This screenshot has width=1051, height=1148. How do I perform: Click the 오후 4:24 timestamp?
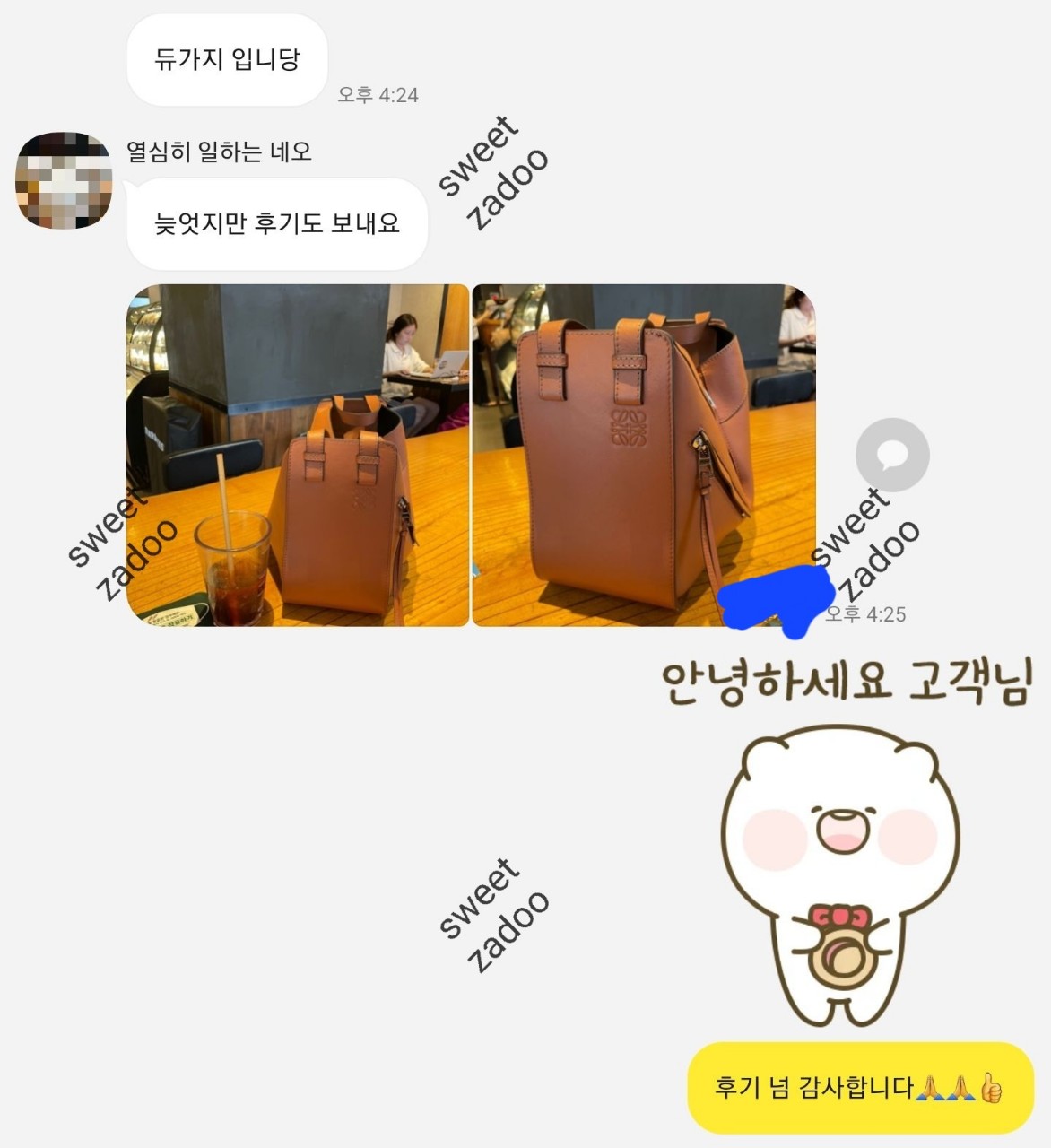(x=378, y=92)
